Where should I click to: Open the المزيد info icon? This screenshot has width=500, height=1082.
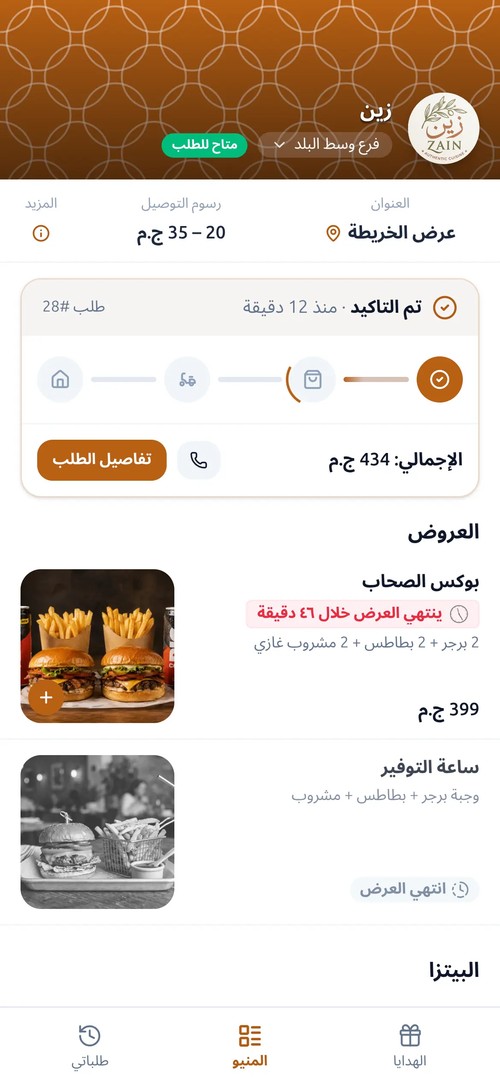[41, 234]
